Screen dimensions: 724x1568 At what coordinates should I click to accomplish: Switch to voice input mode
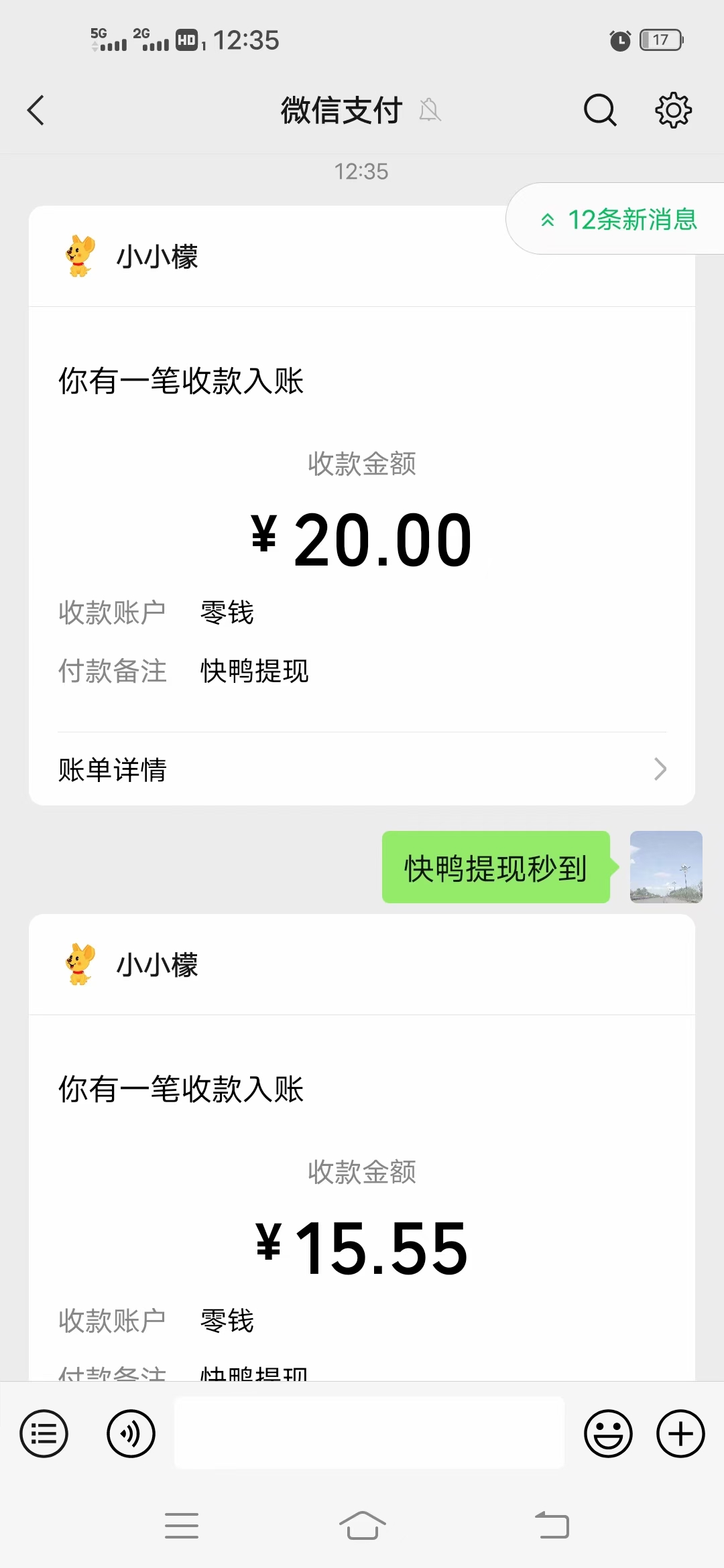tap(131, 1434)
